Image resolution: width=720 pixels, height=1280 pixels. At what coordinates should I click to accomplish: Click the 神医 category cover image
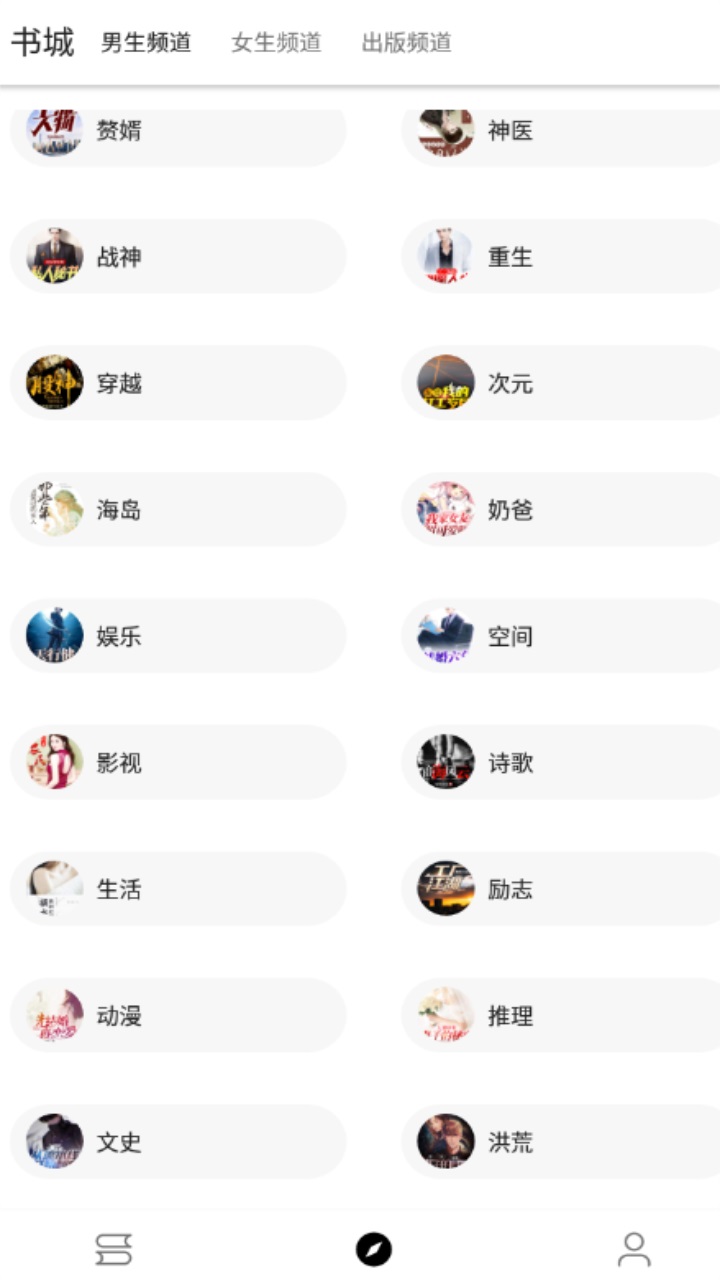click(x=444, y=130)
